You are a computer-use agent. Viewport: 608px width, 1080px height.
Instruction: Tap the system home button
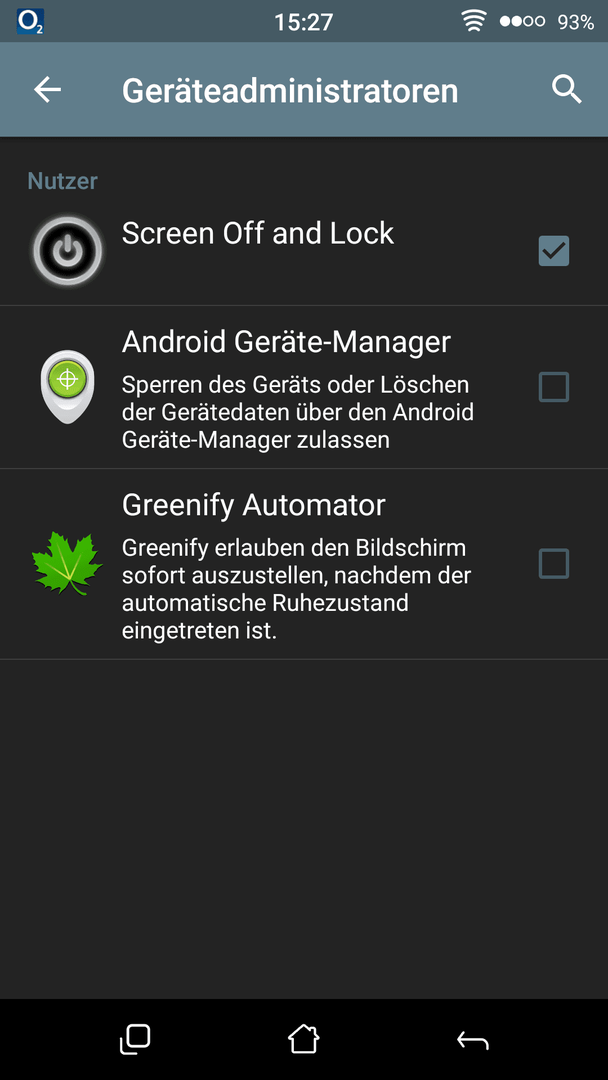304,1039
